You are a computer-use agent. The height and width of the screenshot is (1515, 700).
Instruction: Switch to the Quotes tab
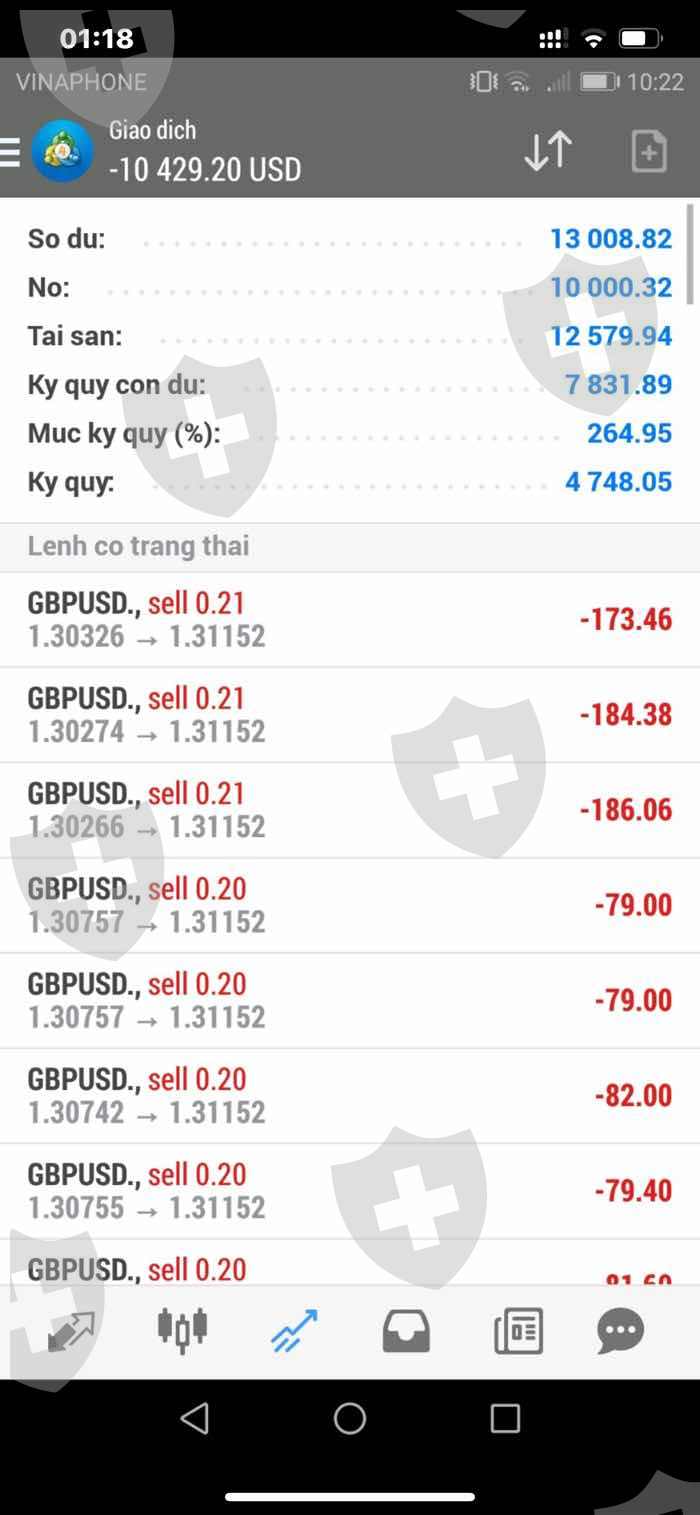point(70,1331)
